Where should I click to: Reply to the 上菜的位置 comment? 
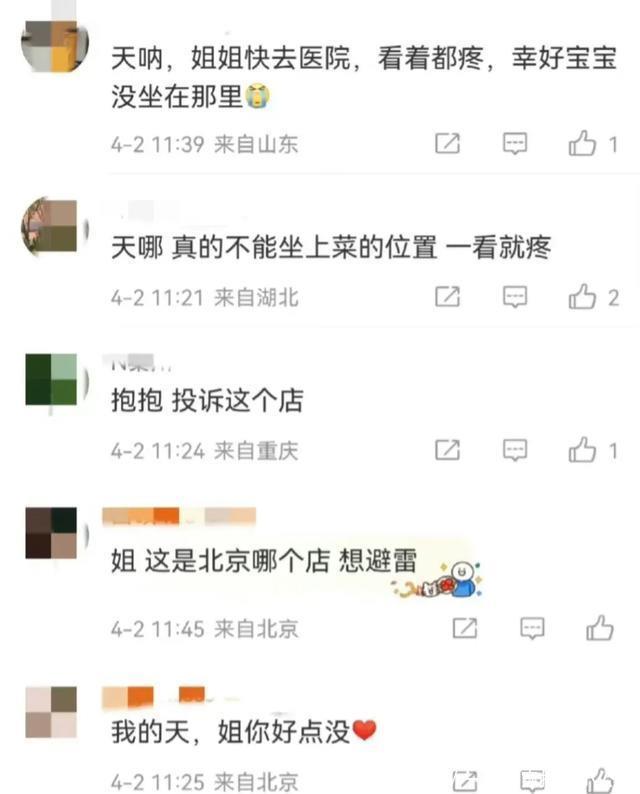[514, 297]
